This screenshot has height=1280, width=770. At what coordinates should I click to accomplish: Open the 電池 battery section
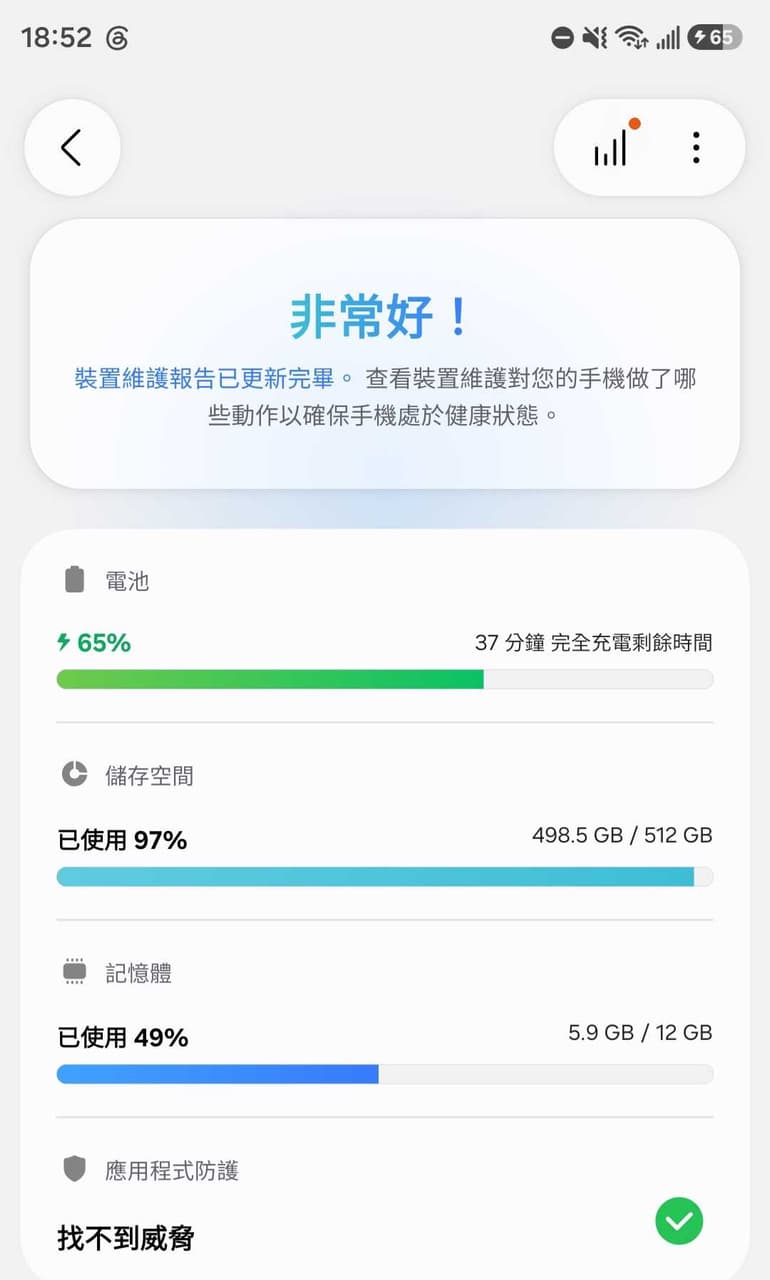pyautogui.click(x=385, y=627)
